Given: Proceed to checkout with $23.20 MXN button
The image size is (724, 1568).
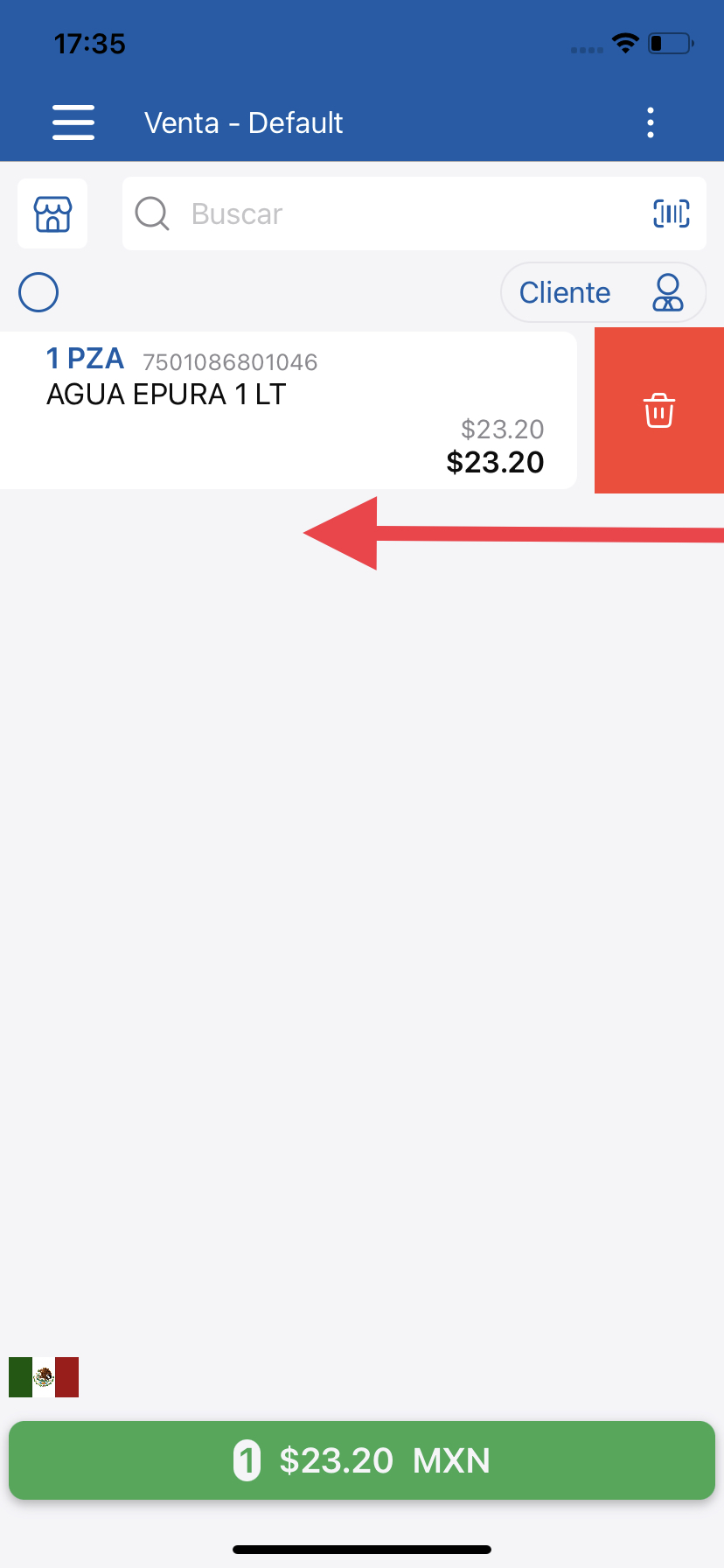Looking at the screenshot, I should [362, 1460].
